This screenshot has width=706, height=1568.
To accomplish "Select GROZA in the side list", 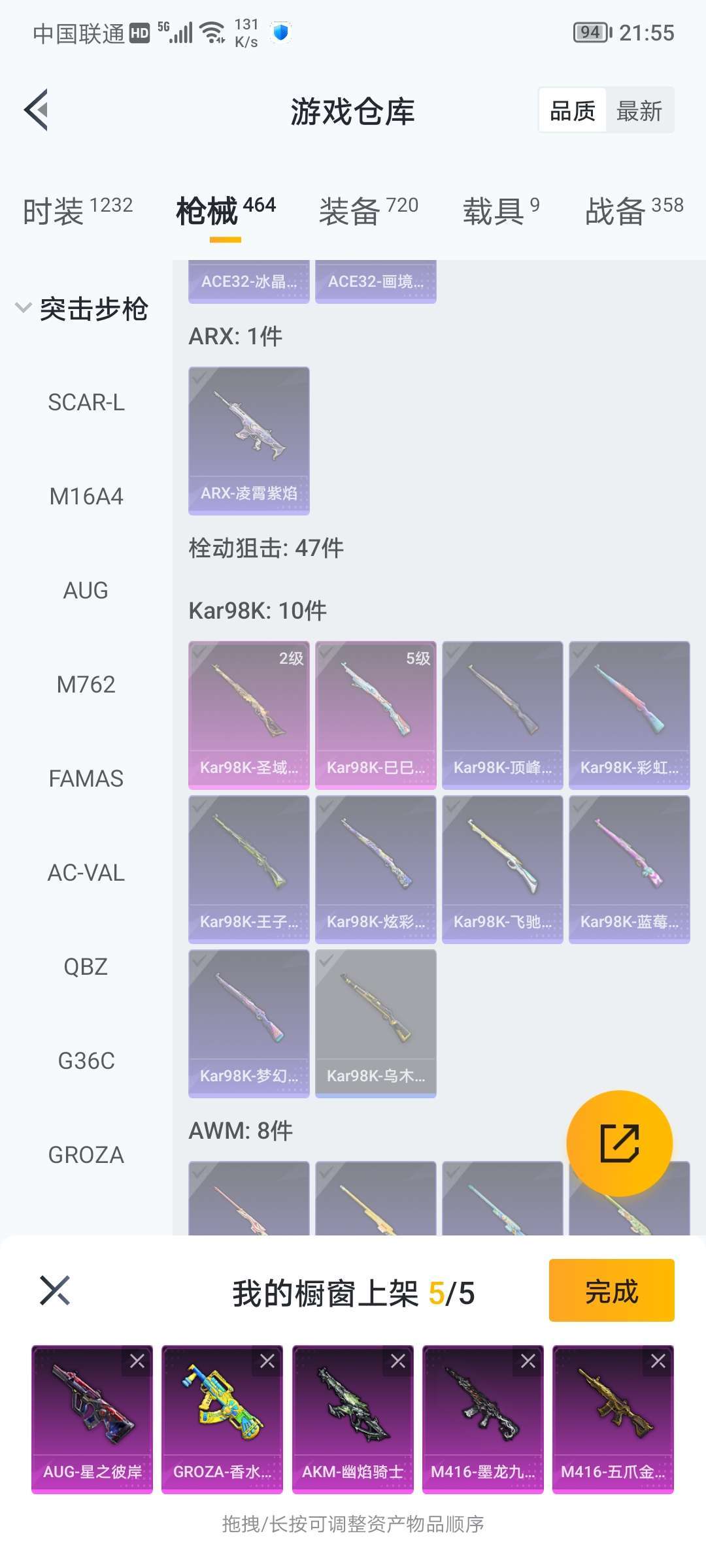I will [86, 1155].
